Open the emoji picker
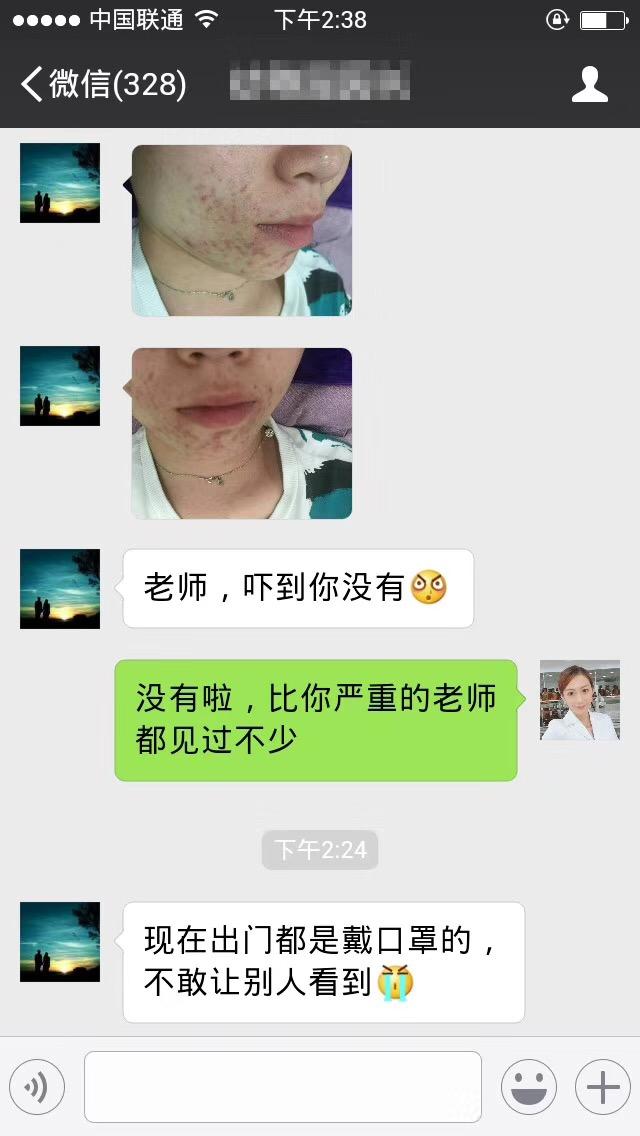Image resolution: width=640 pixels, height=1136 pixels. tap(528, 1086)
